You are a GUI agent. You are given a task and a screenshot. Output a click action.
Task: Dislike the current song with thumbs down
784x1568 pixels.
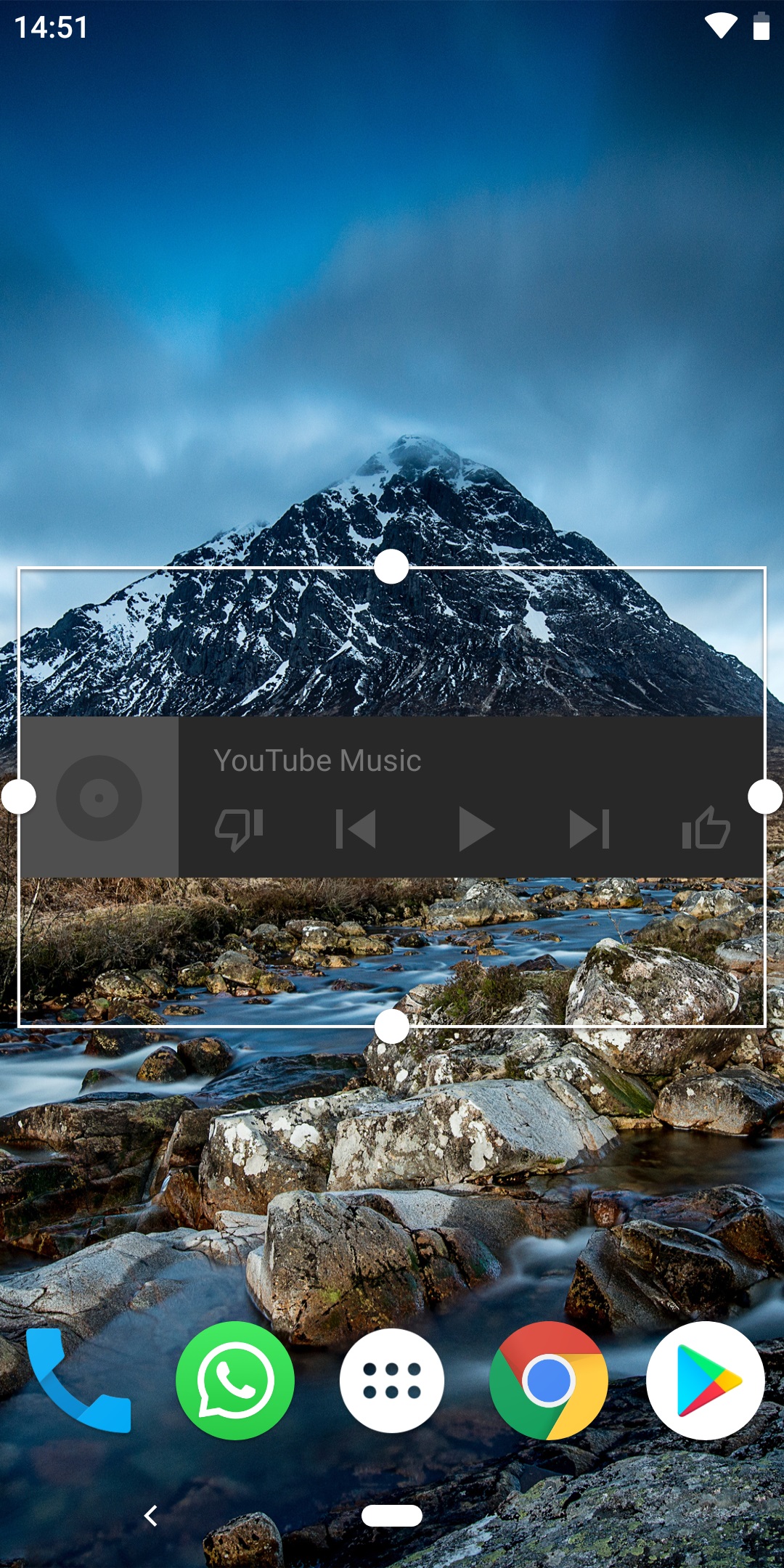239,829
